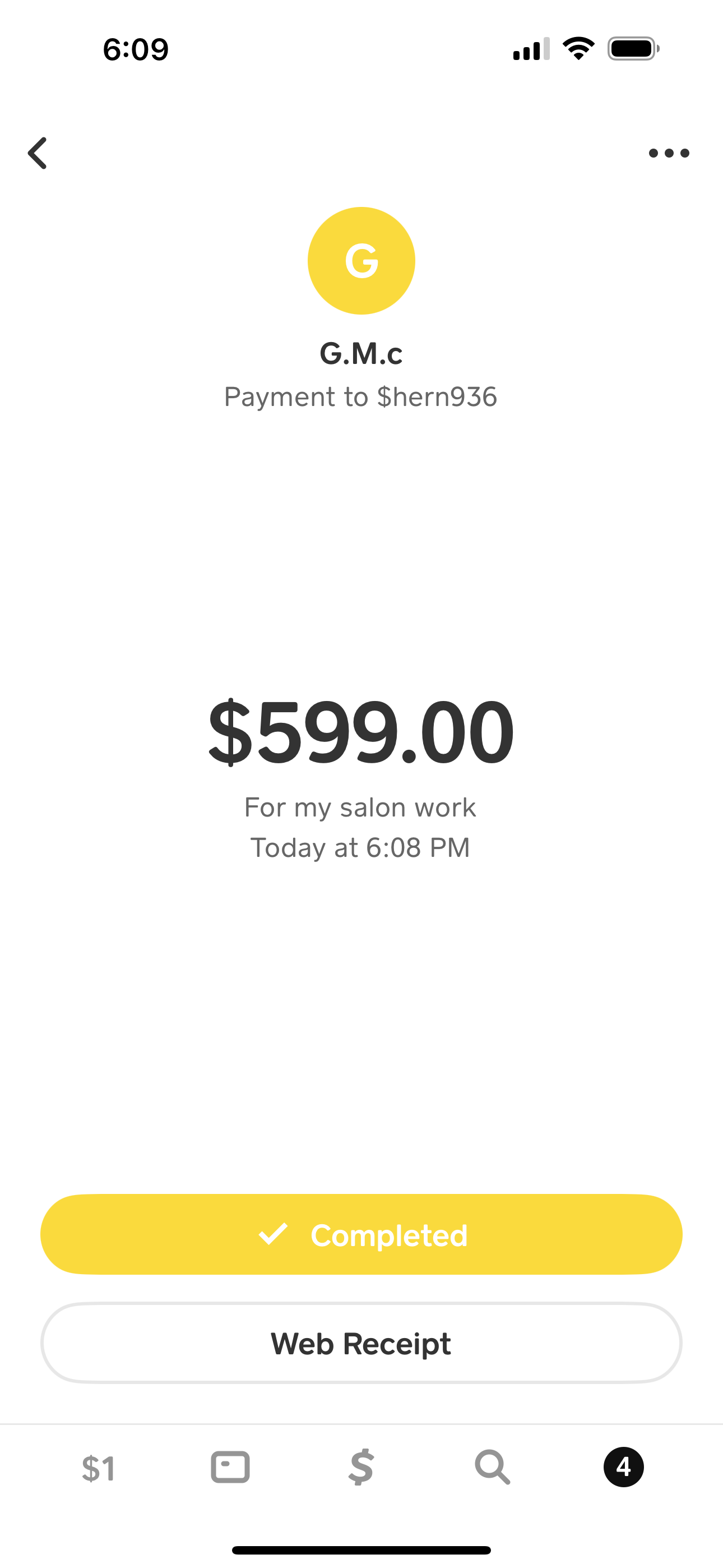
Task: Open the dollar sign payment tab
Action: coord(361,1468)
